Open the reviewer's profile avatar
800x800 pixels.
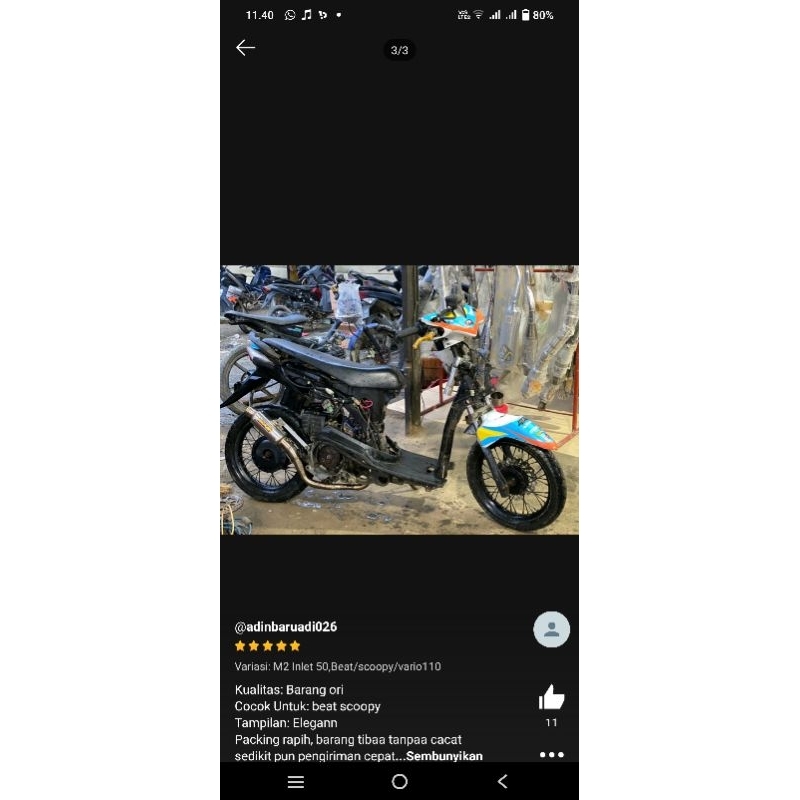pos(551,630)
